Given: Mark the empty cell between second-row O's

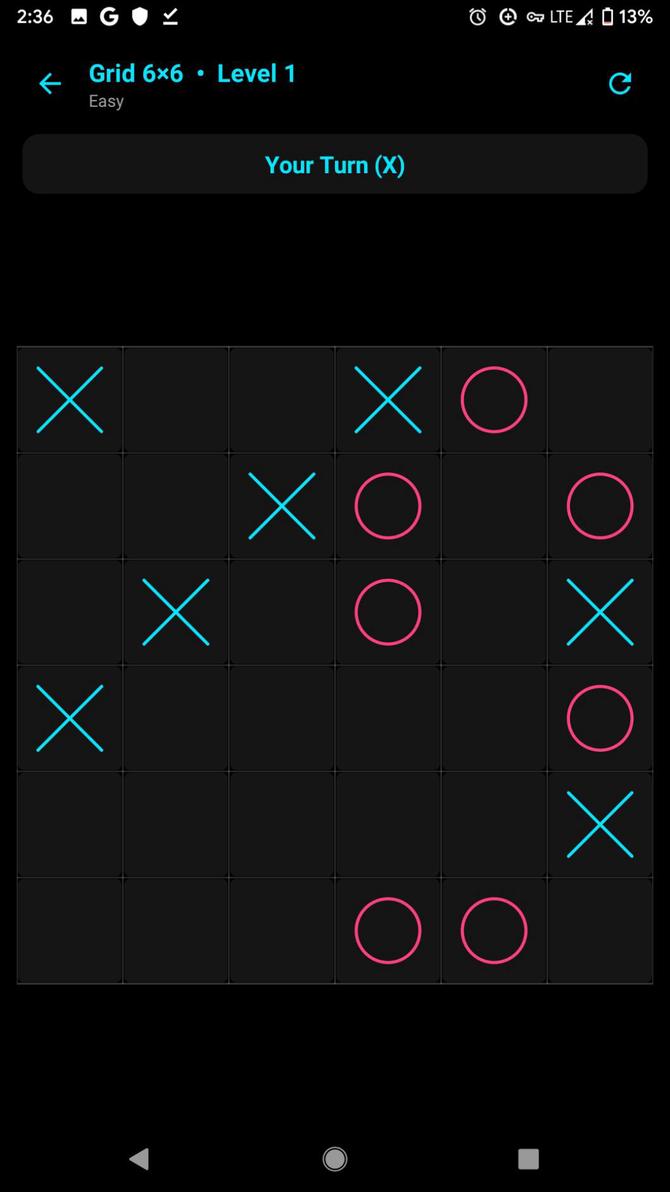Looking at the screenshot, I should pos(494,506).
